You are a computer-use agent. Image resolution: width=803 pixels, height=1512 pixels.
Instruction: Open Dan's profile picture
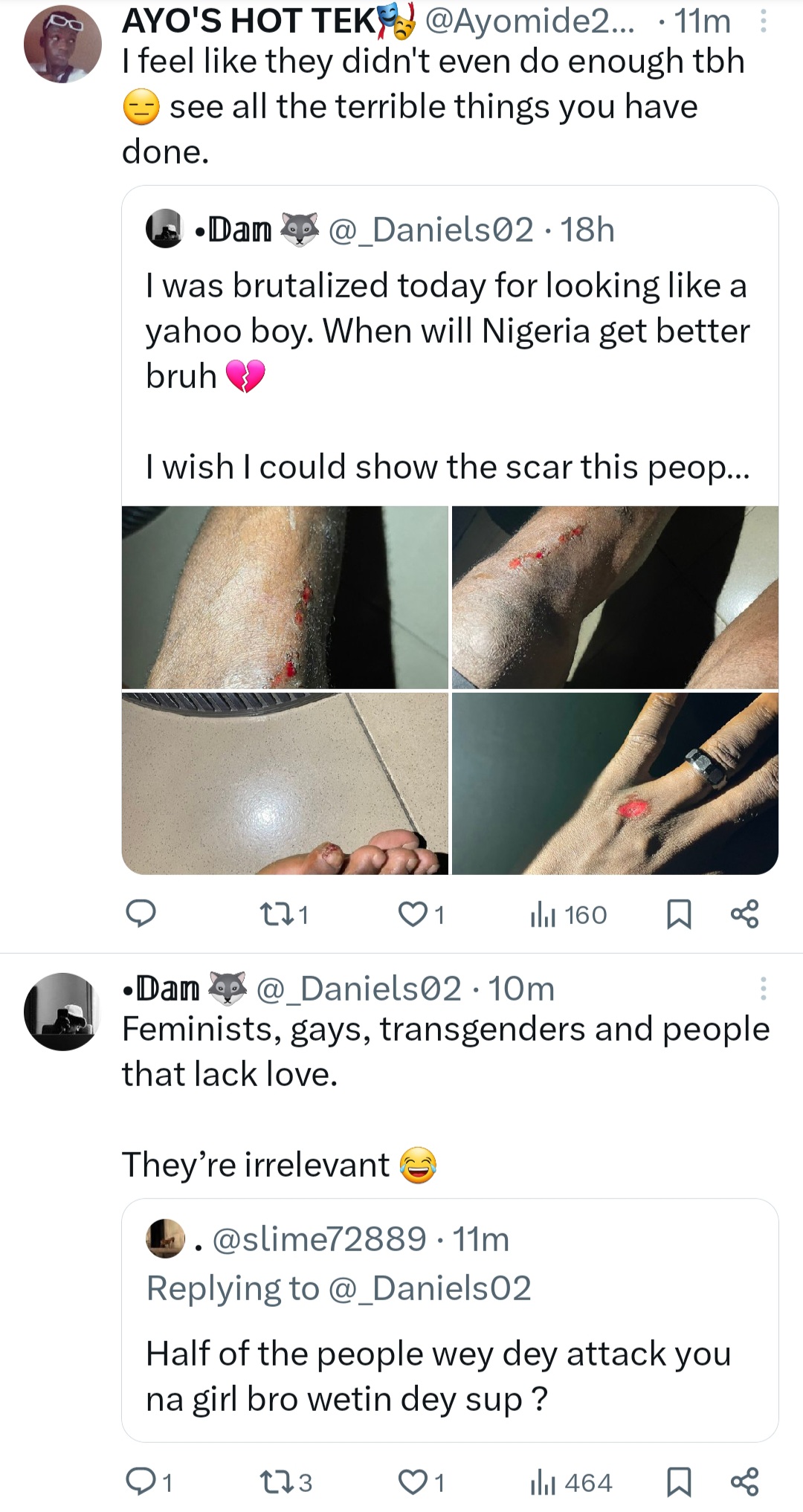[x=62, y=1011]
